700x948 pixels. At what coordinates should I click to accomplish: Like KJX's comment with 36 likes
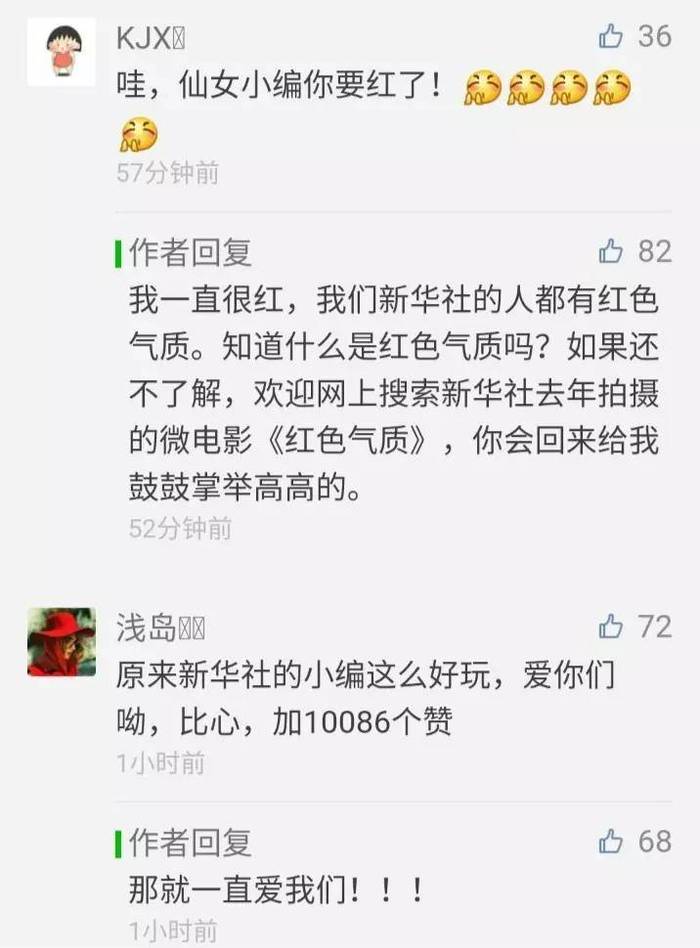(x=611, y=37)
